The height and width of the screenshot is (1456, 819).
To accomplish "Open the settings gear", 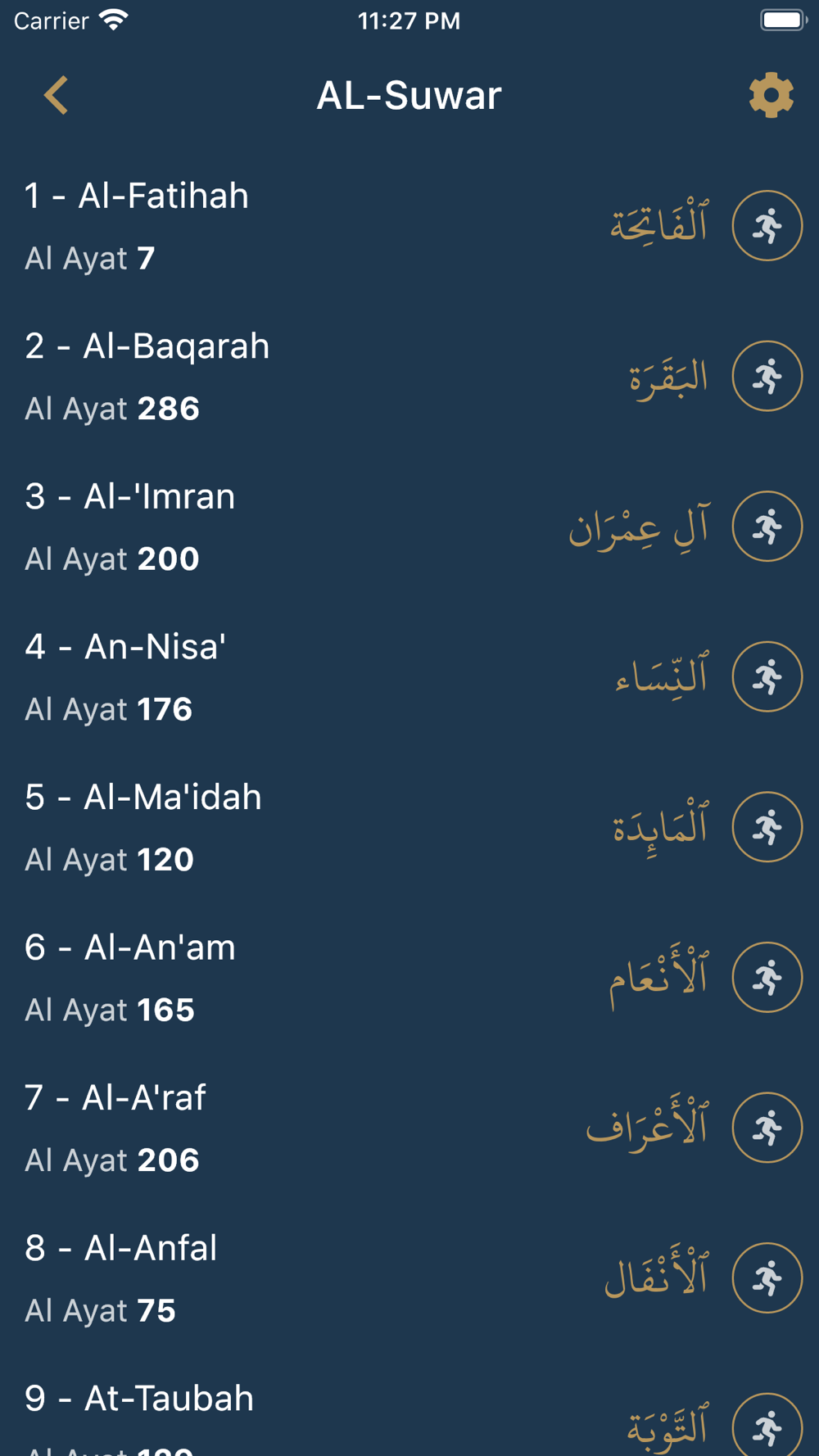I will [771, 95].
